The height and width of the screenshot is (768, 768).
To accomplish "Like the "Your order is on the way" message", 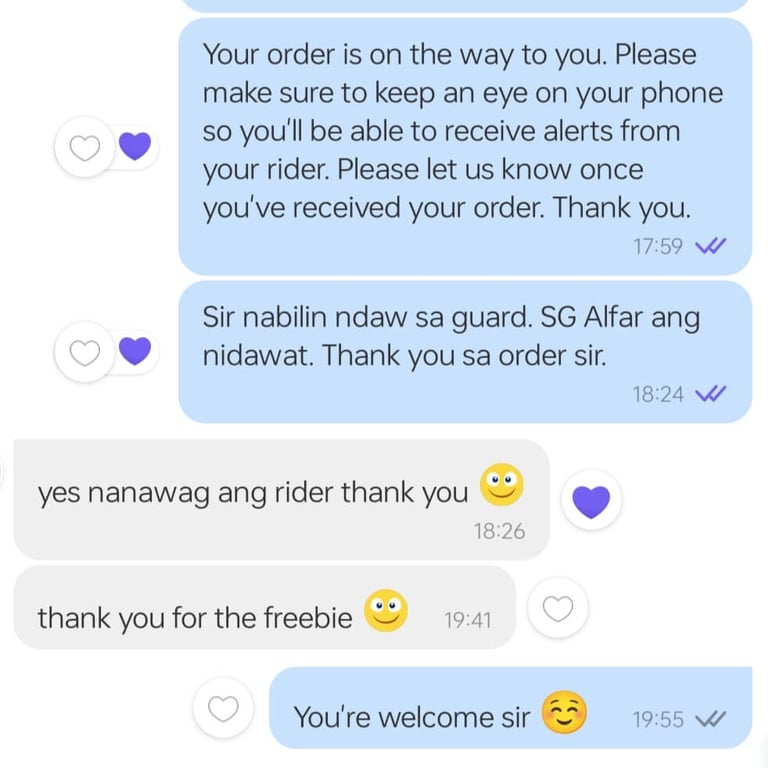I will click(86, 148).
